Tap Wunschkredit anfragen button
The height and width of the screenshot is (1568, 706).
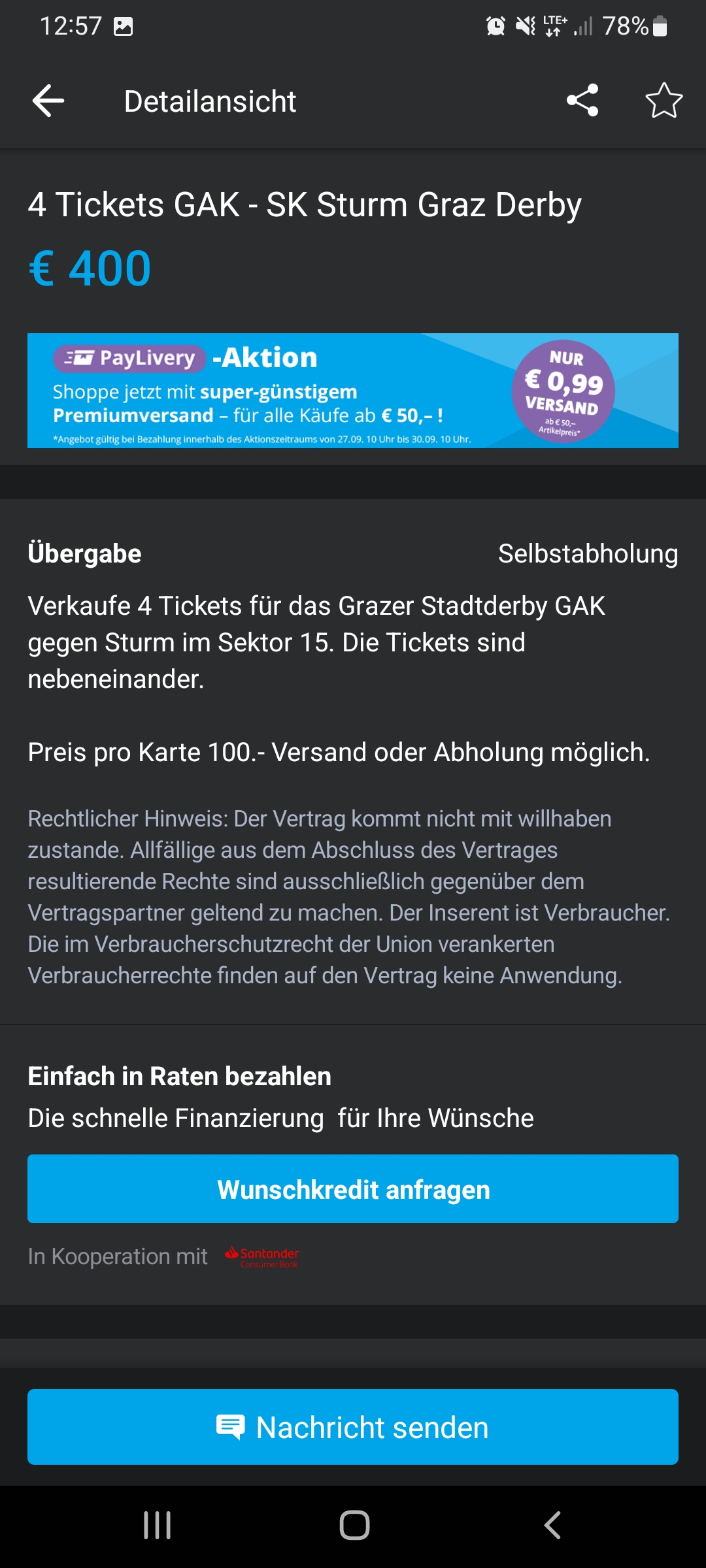353,1189
